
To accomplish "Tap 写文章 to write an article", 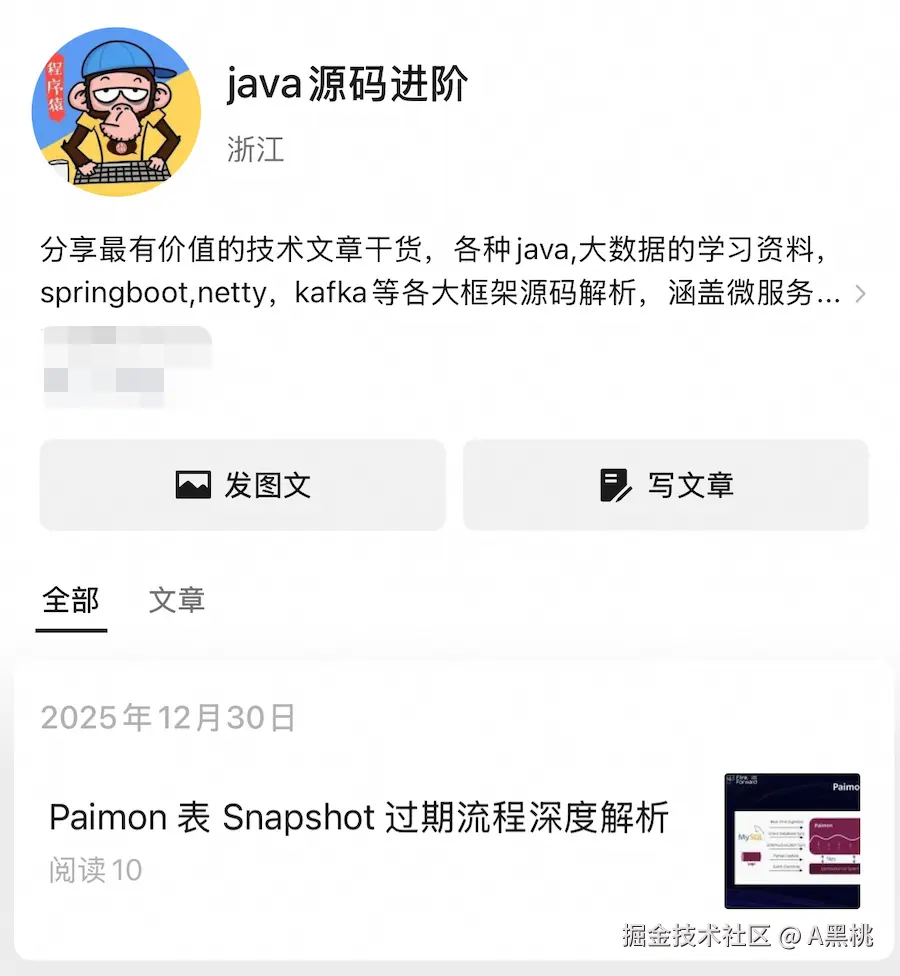I will pyautogui.click(x=665, y=485).
